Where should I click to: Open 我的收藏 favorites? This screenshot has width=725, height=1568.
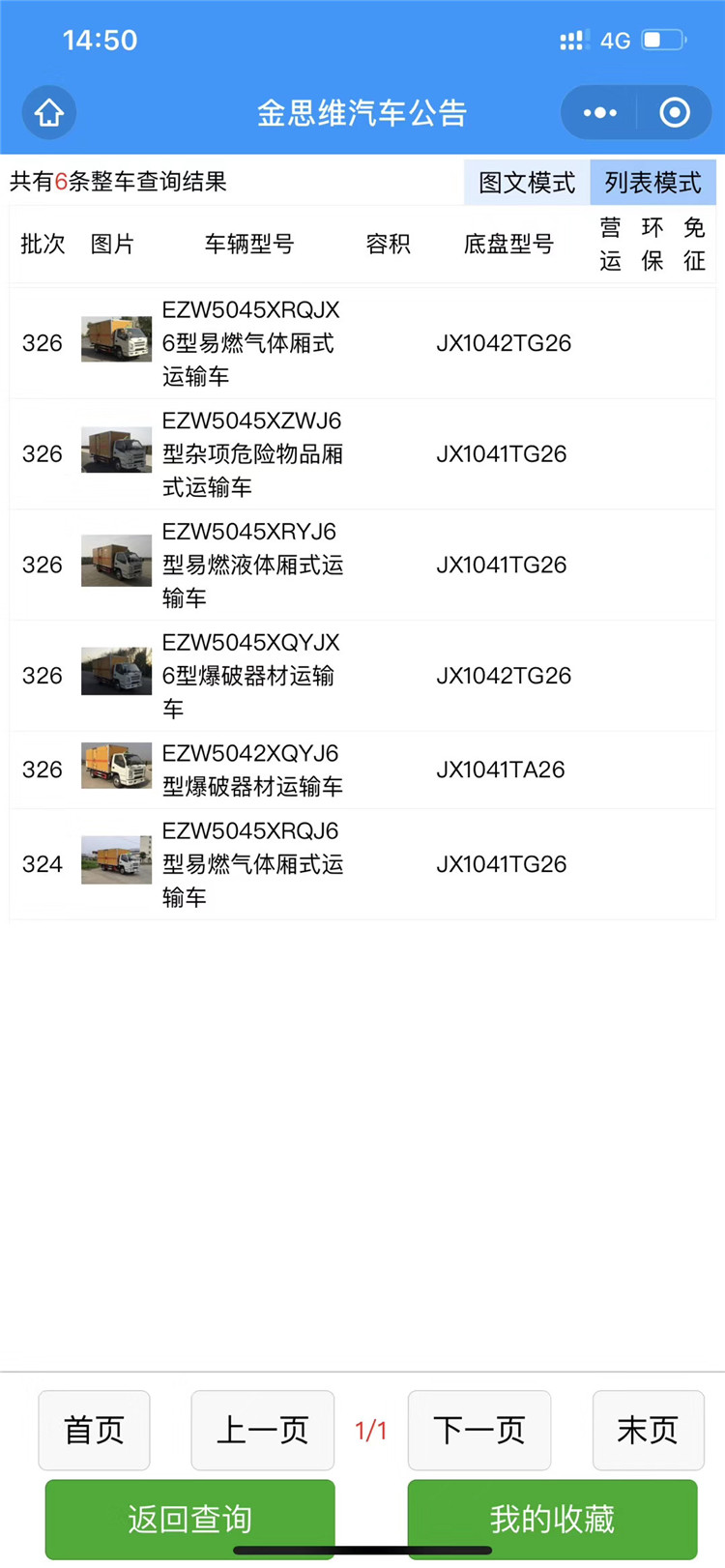coord(552,1519)
